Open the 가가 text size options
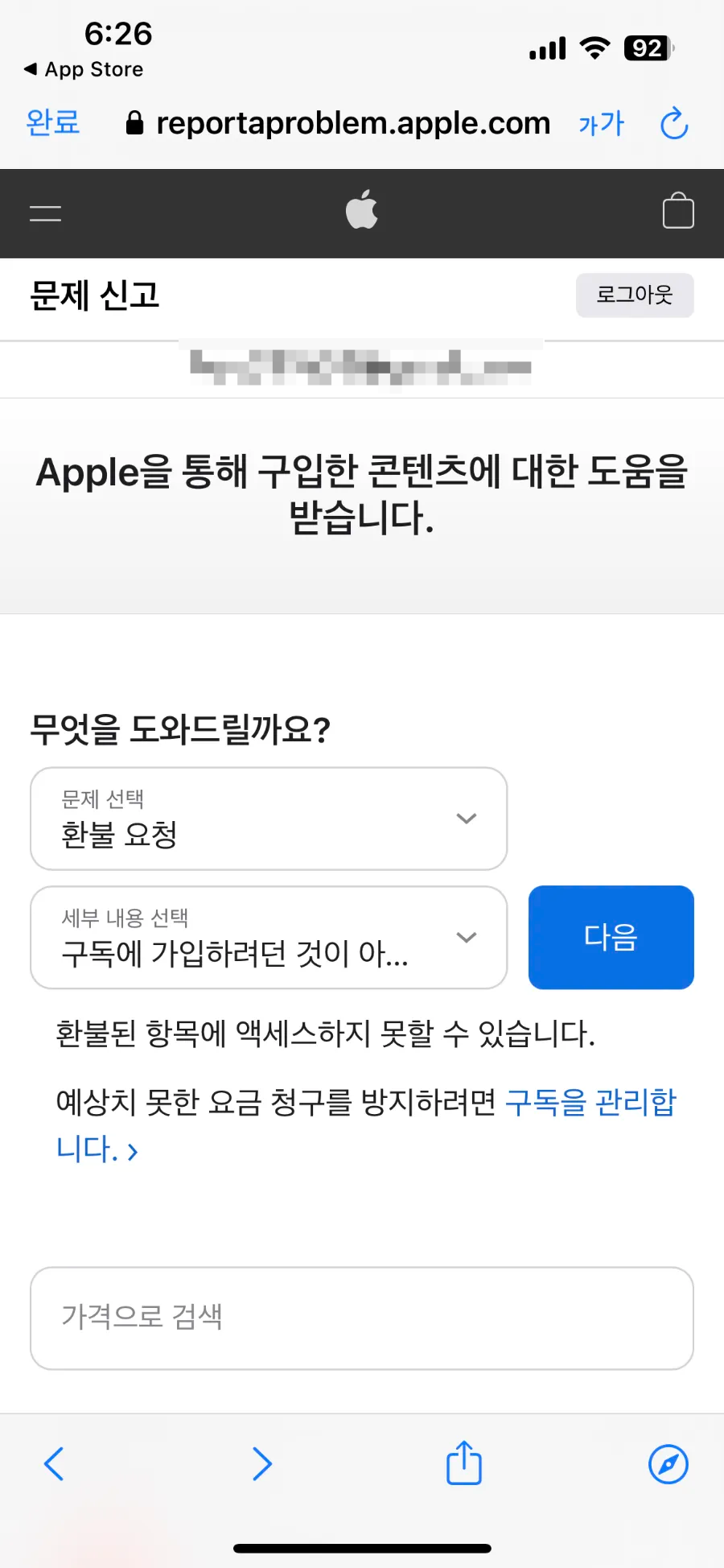Screen dimensions: 724x1568 coord(602,124)
